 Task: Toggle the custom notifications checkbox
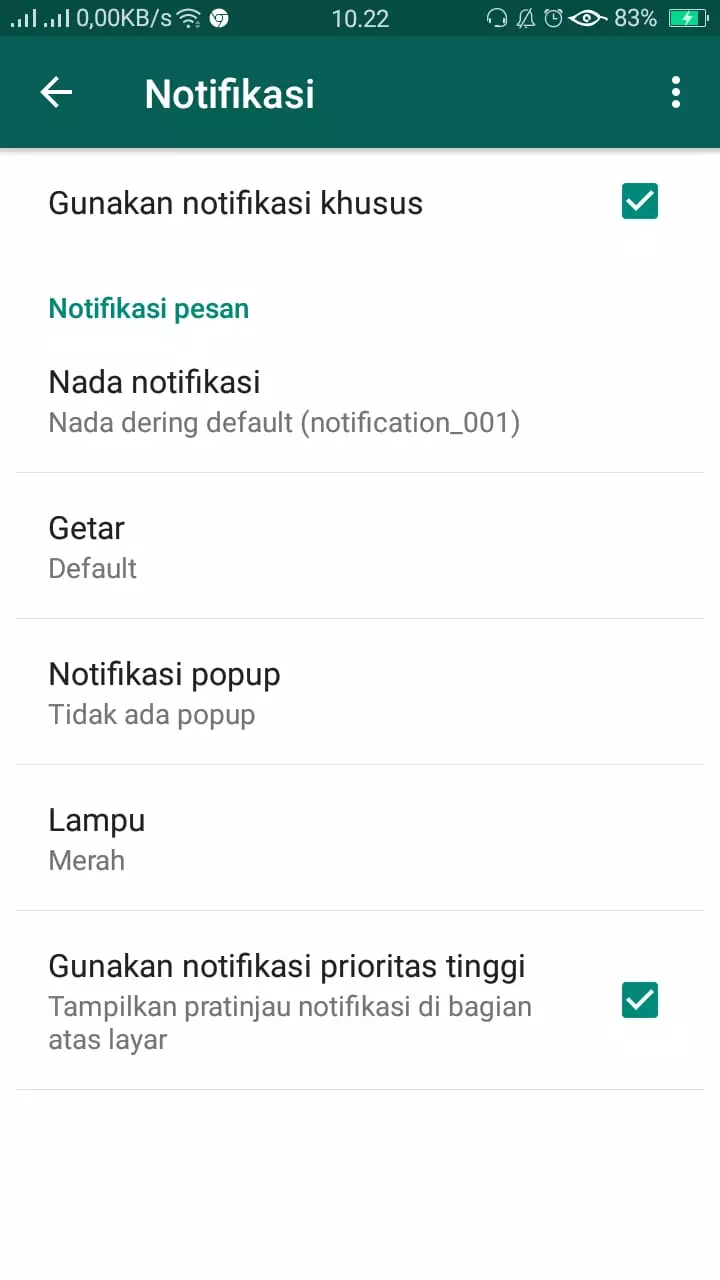(x=639, y=201)
